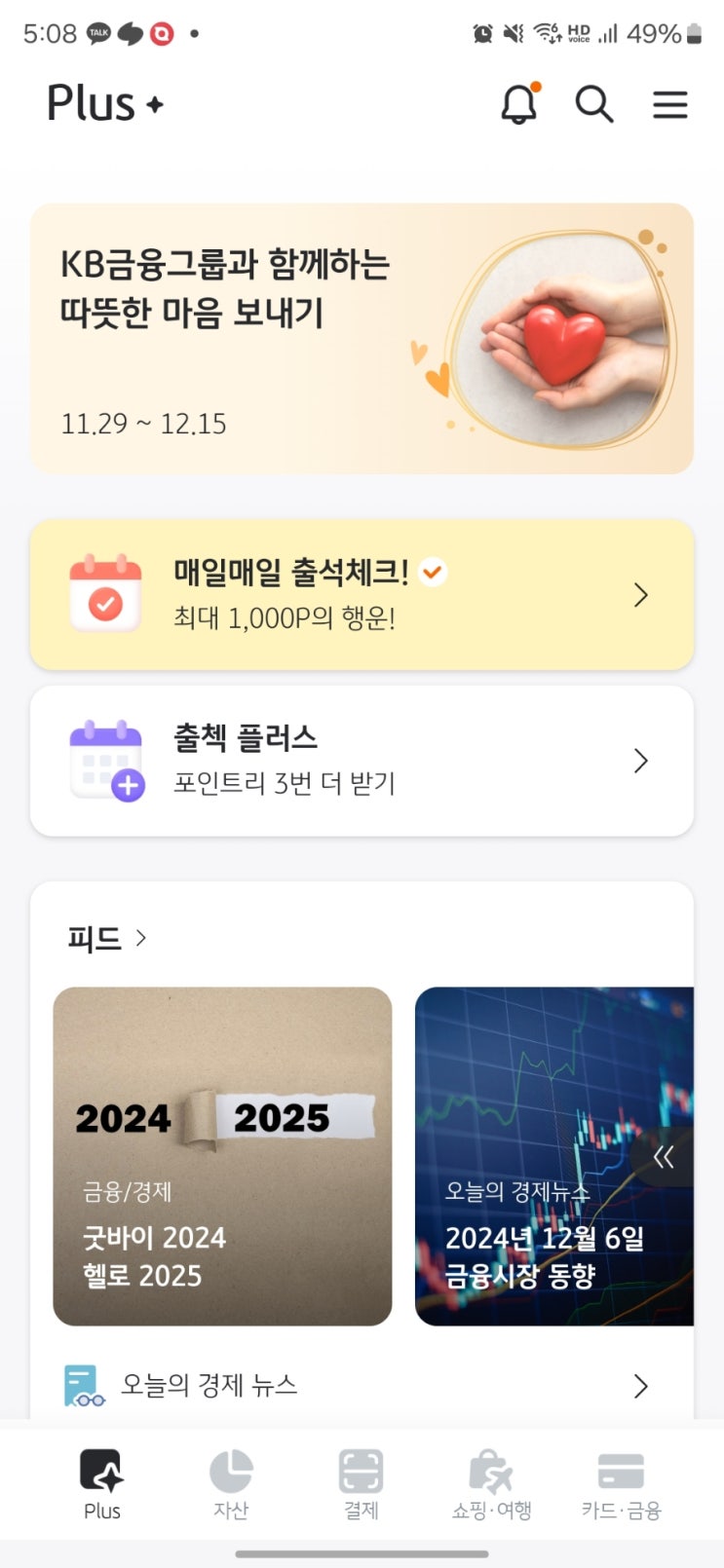The height and width of the screenshot is (1568, 724).
Task: Open the search icon
Action: coord(593,103)
